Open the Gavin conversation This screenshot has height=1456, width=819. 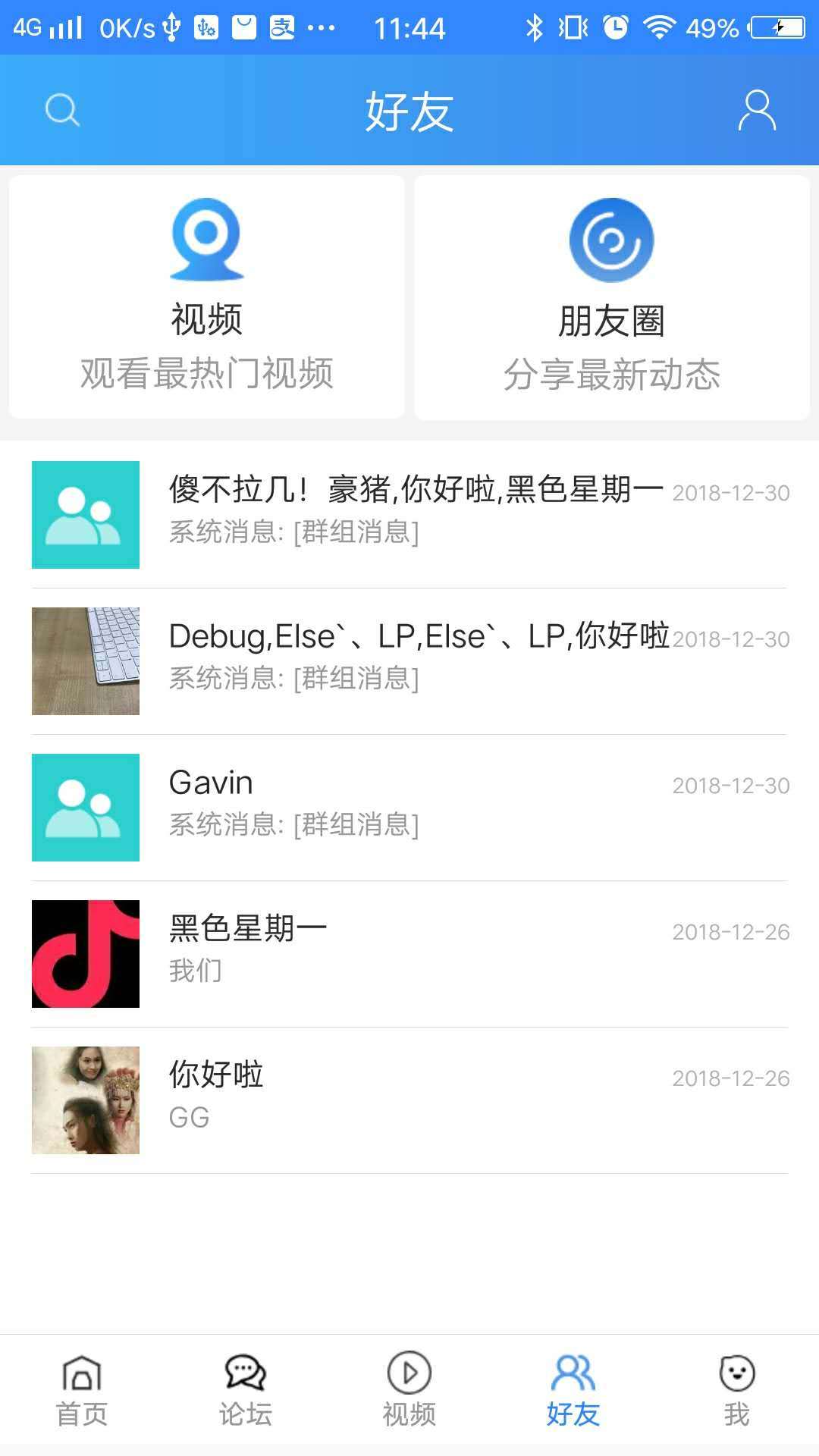point(409,807)
